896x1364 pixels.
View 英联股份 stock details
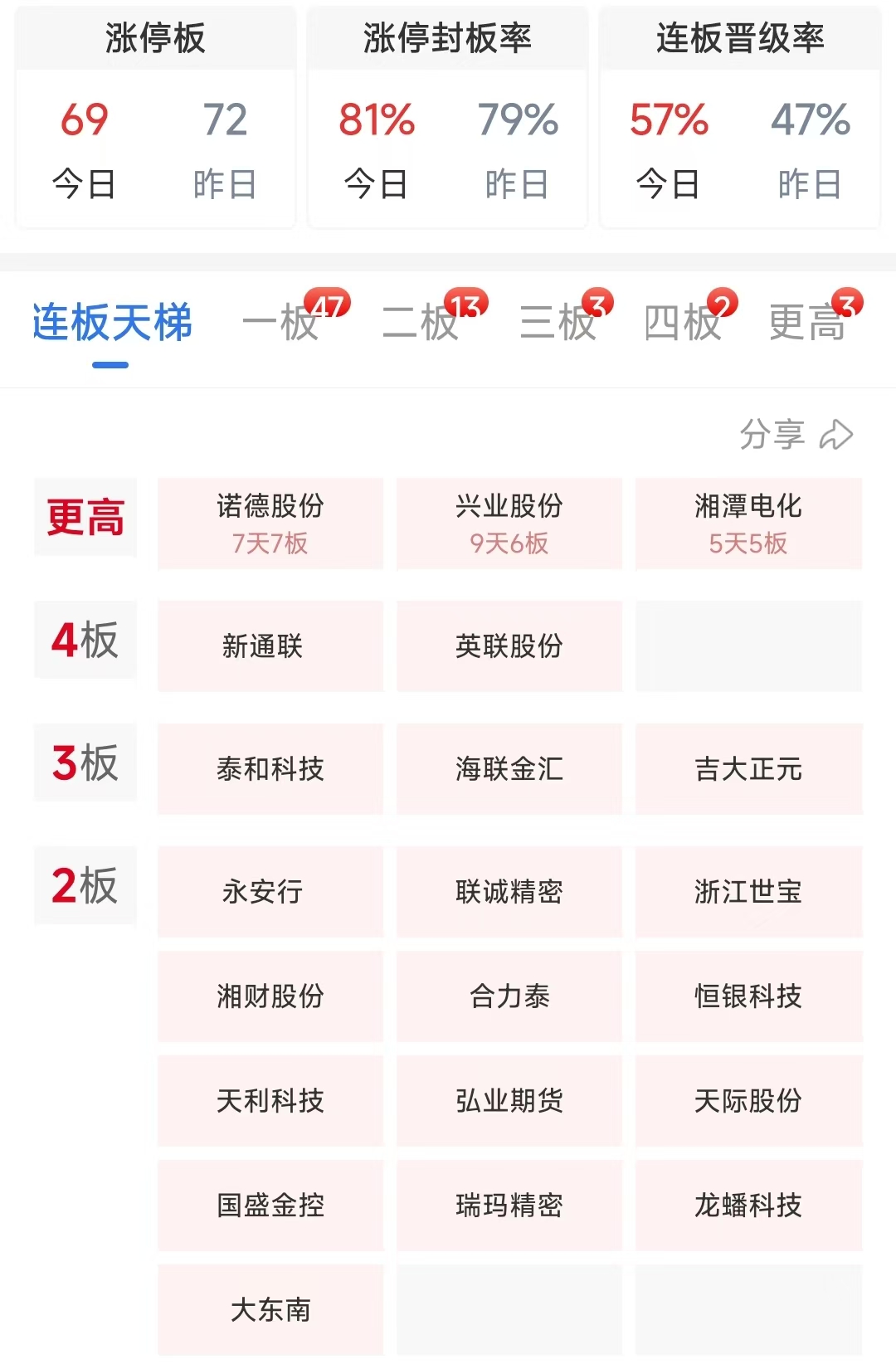click(509, 646)
